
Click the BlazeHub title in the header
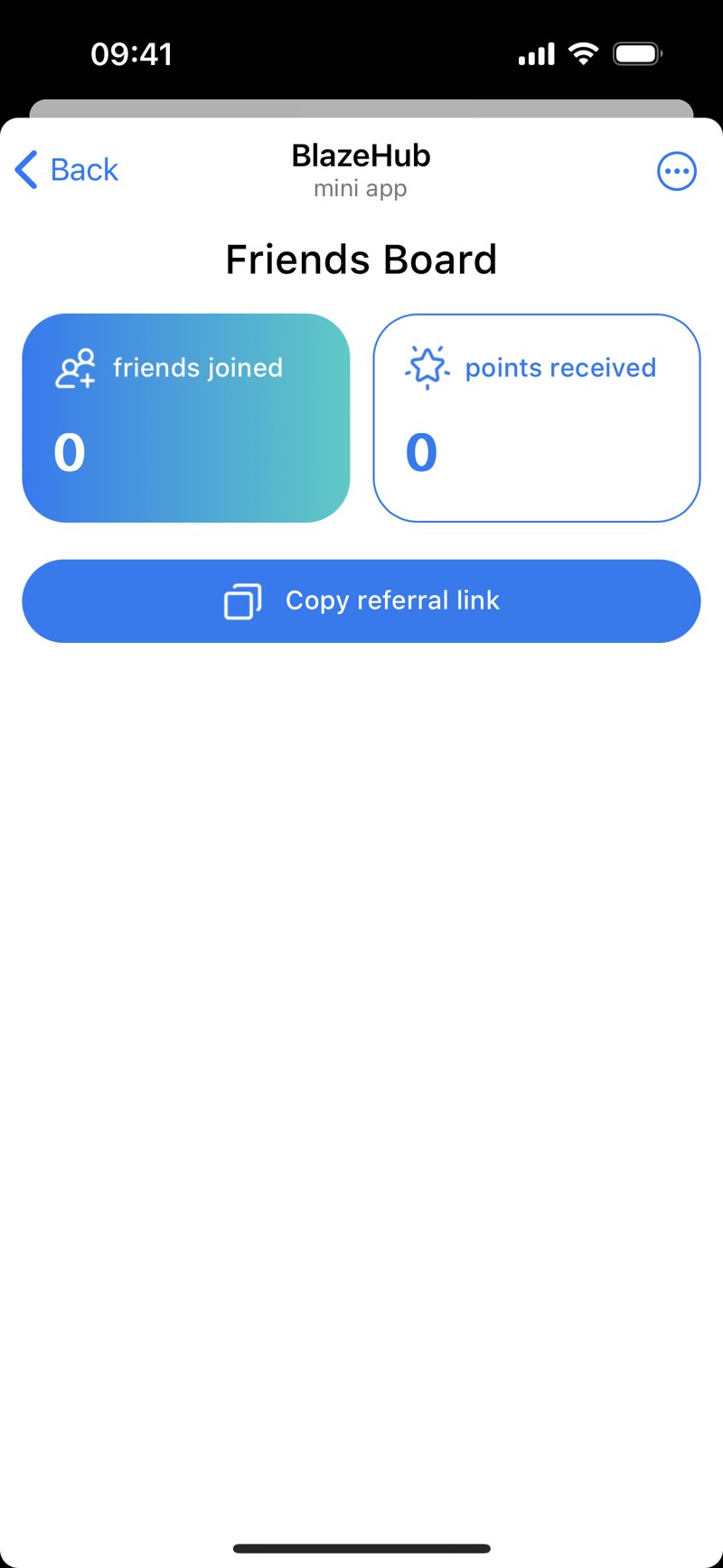361,156
